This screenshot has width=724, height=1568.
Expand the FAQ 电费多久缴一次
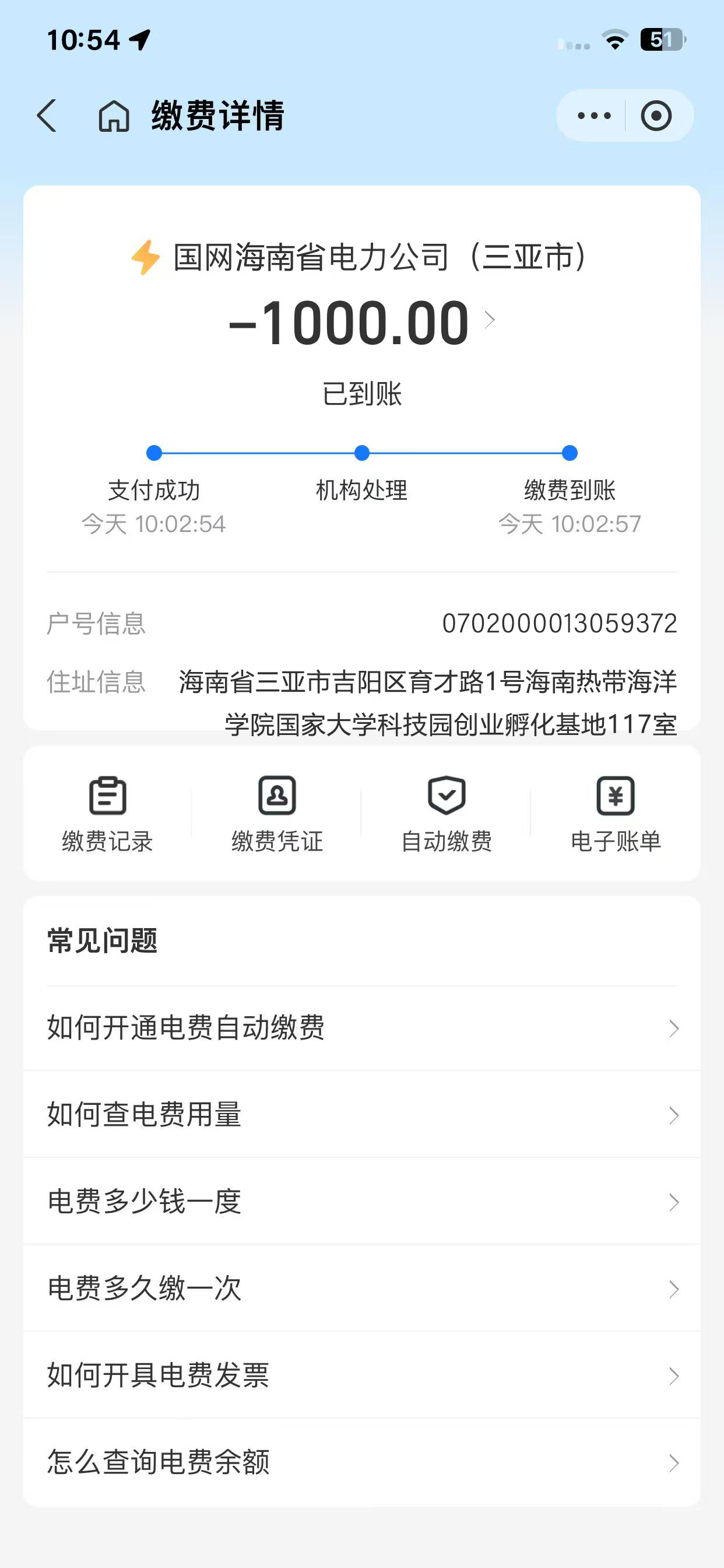[362, 1289]
